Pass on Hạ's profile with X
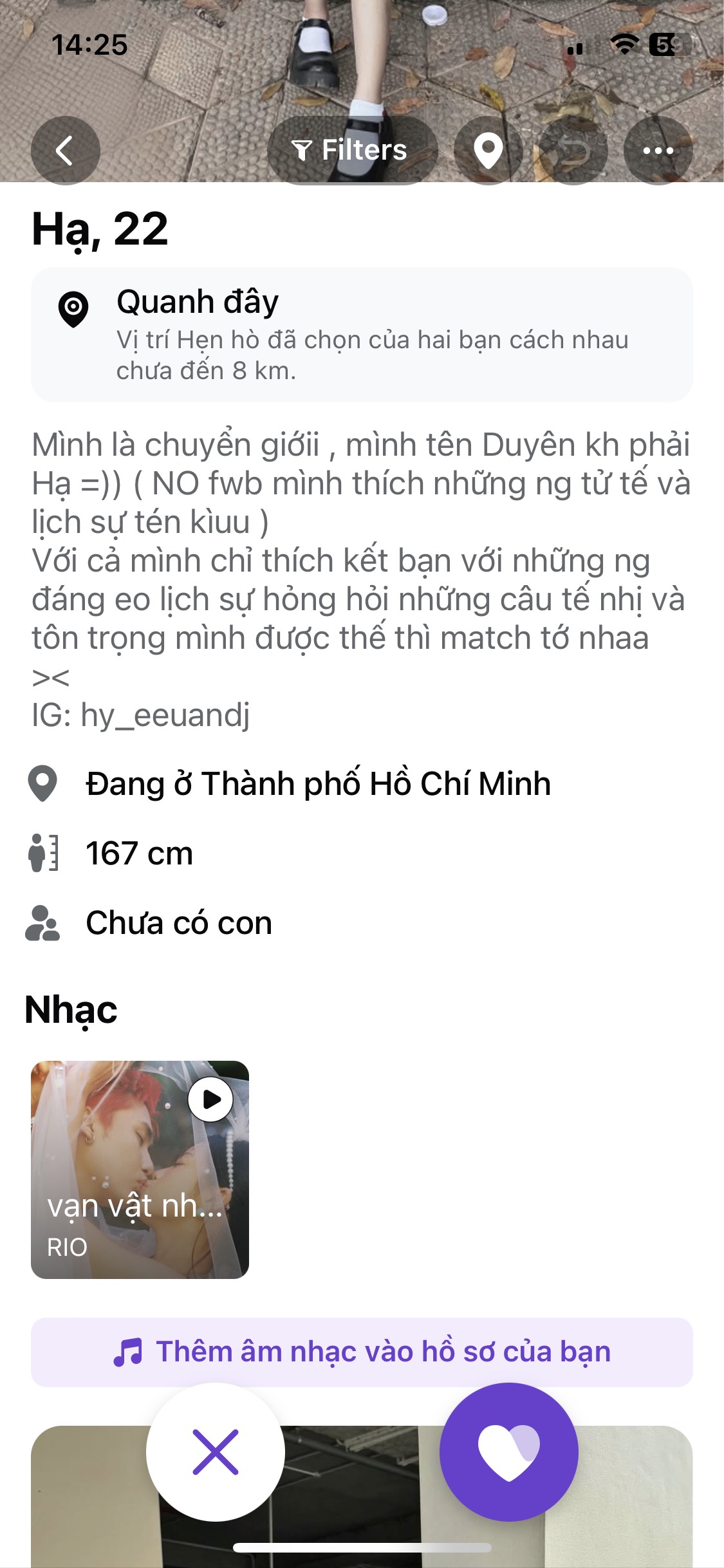 (216, 1452)
